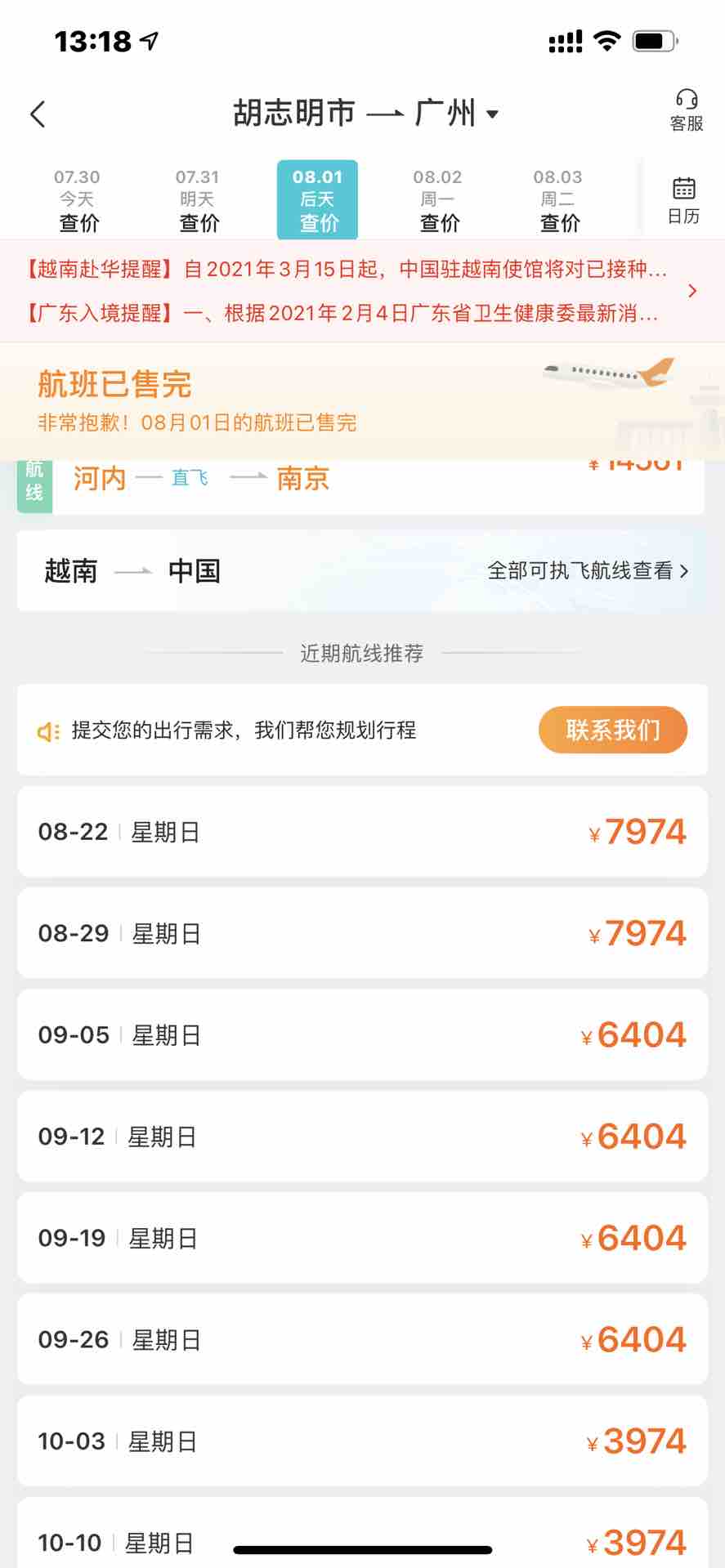Image resolution: width=725 pixels, height=1568 pixels.
Task: Open the 日历 calendar picker
Action: [x=684, y=200]
